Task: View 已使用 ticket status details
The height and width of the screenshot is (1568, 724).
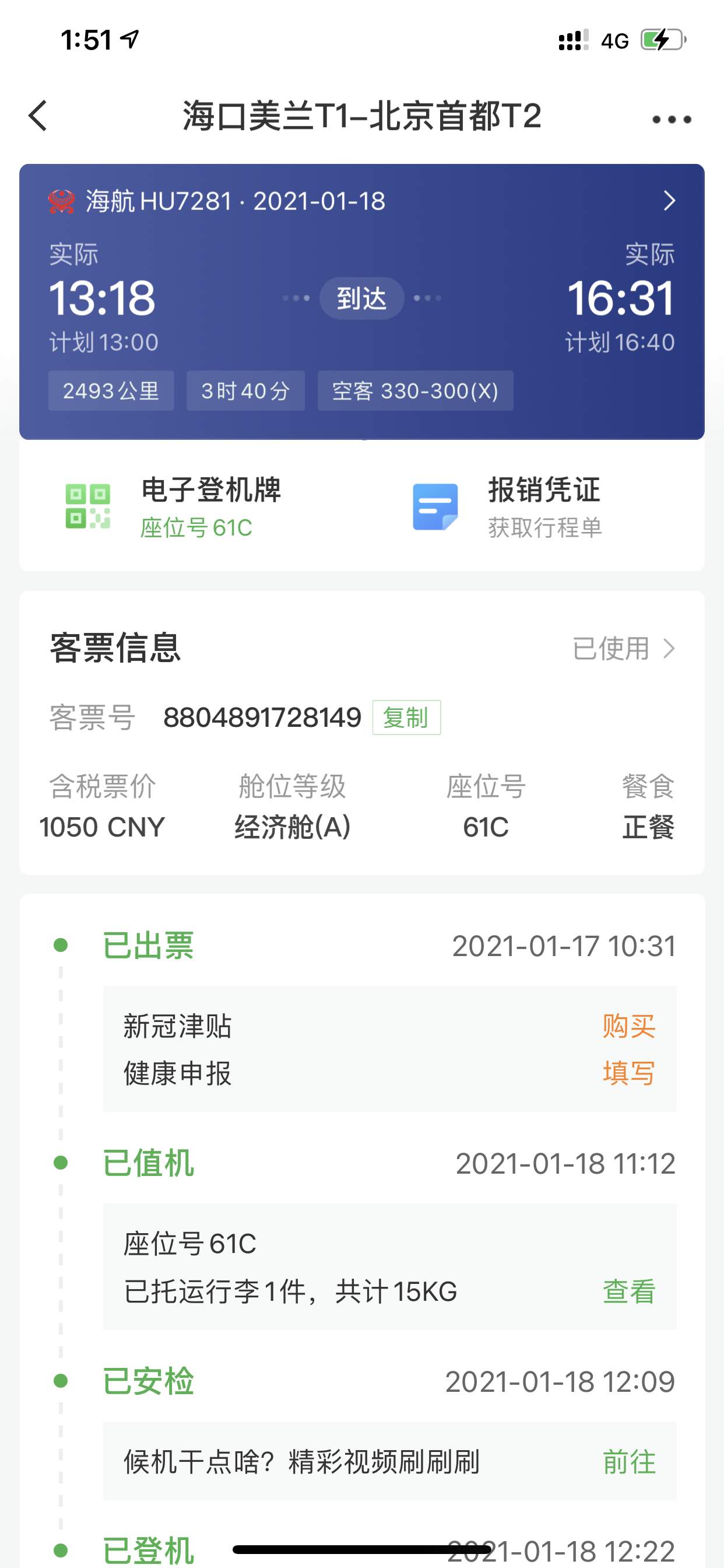Action: coord(624,648)
